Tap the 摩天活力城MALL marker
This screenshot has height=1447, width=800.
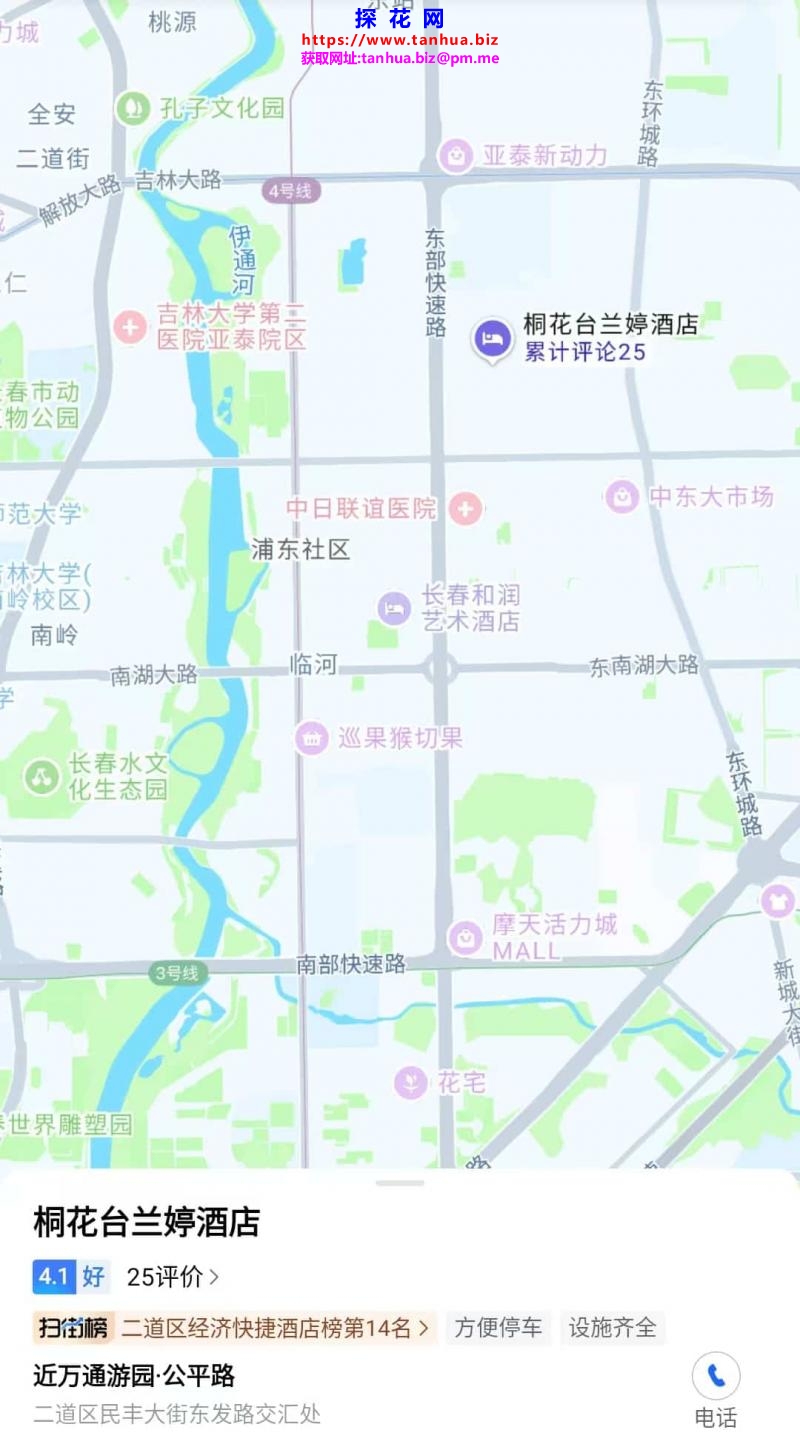click(465, 937)
